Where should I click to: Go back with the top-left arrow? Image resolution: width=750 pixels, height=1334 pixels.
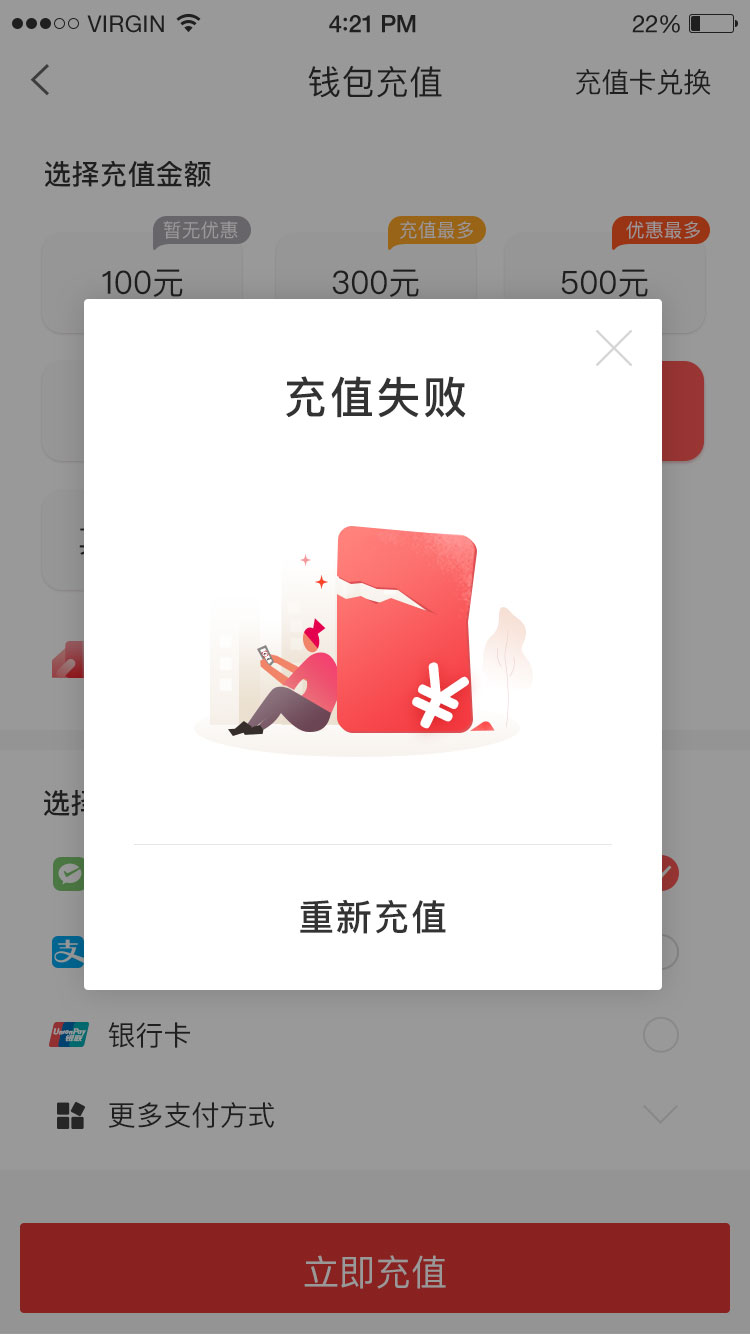click(40, 80)
